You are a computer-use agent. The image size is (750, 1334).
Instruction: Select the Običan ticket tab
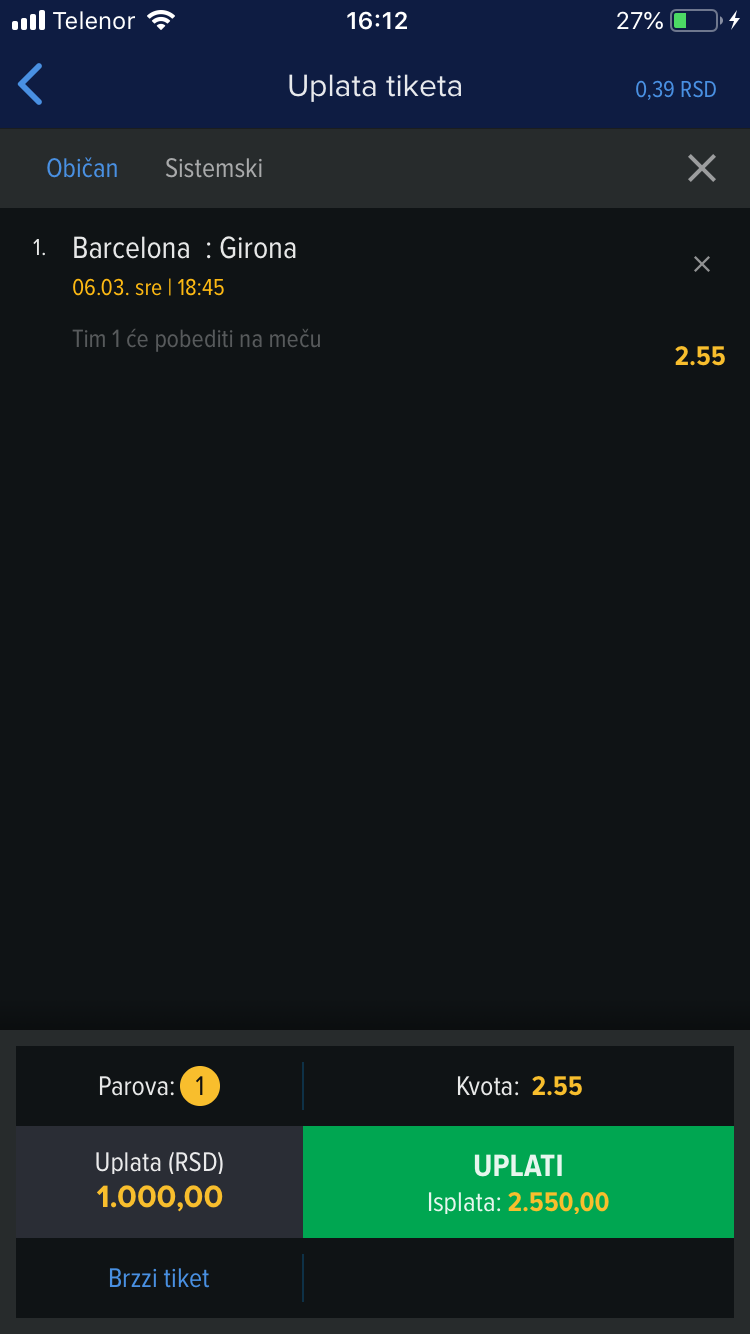(82, 168)
